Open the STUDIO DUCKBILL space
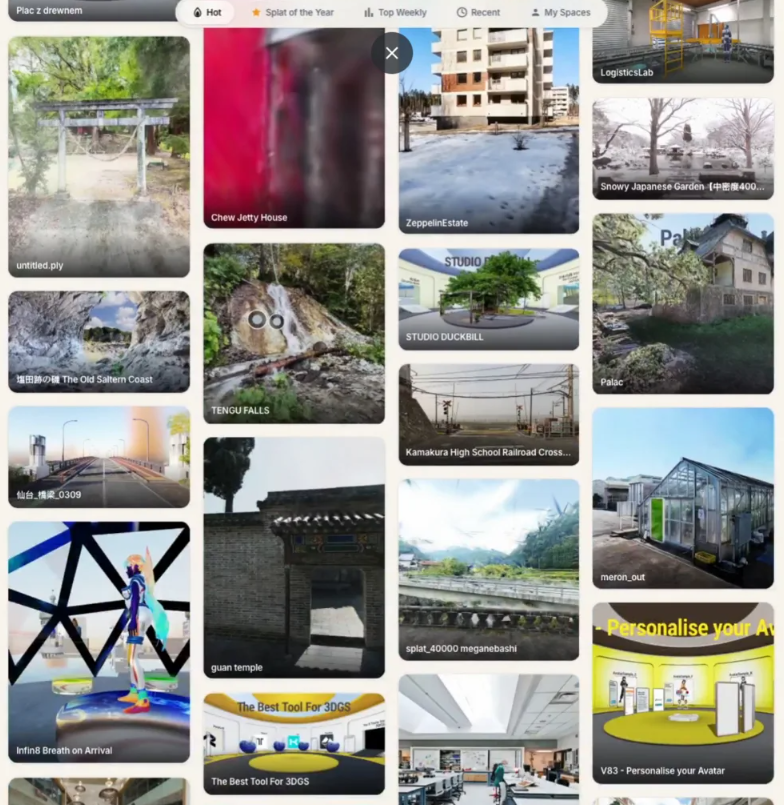The width and height of the screenshot is (784, 805). [x=488, y=298]
